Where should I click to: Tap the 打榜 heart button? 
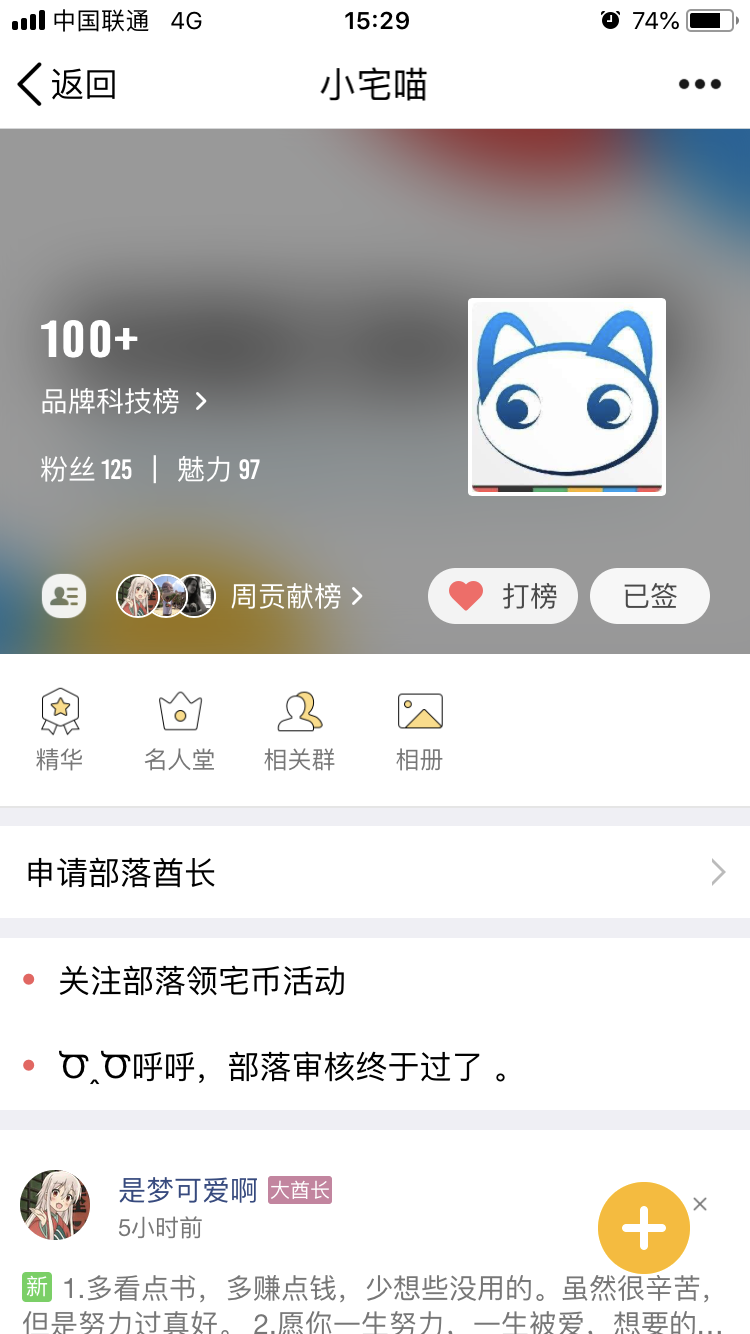(x=503, y=597)
